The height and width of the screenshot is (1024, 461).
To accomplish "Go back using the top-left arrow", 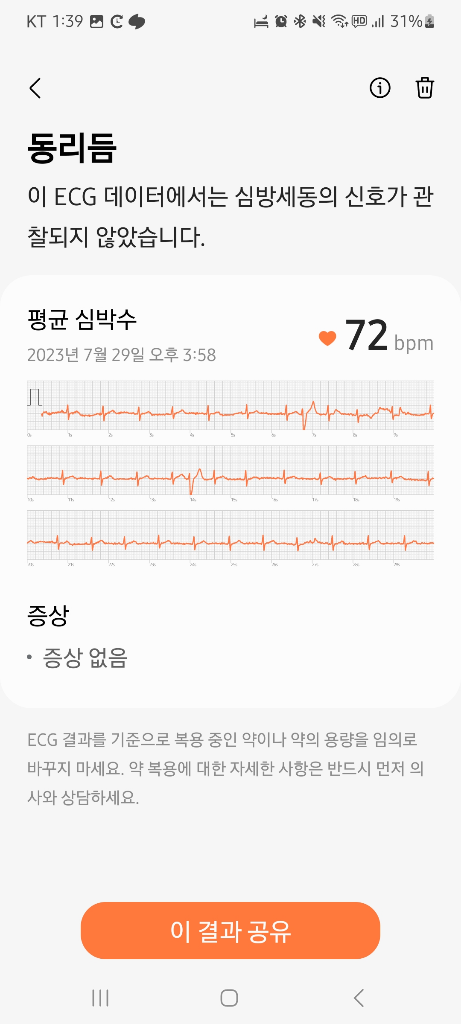I will click(35, 88).
